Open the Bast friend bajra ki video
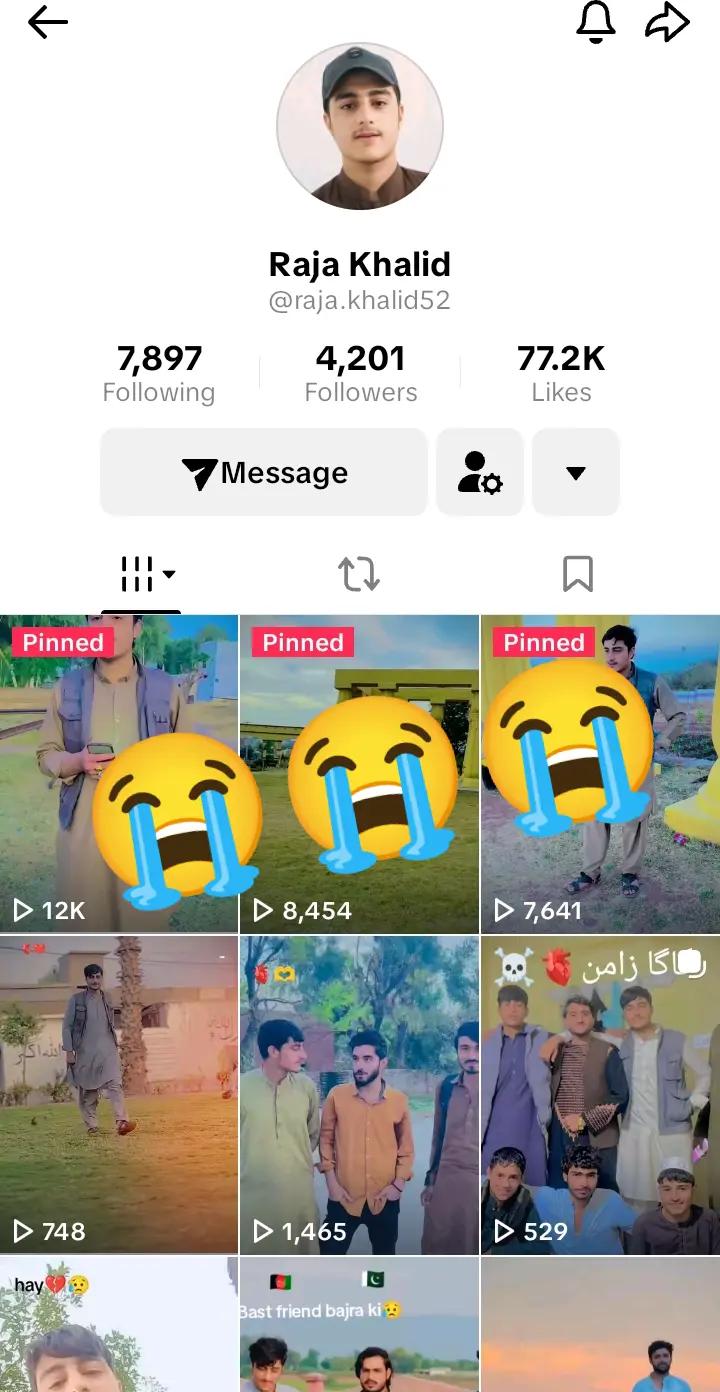Image resolution: width=720 pixels, height=1392 pixels. (x=360, y=1325)
